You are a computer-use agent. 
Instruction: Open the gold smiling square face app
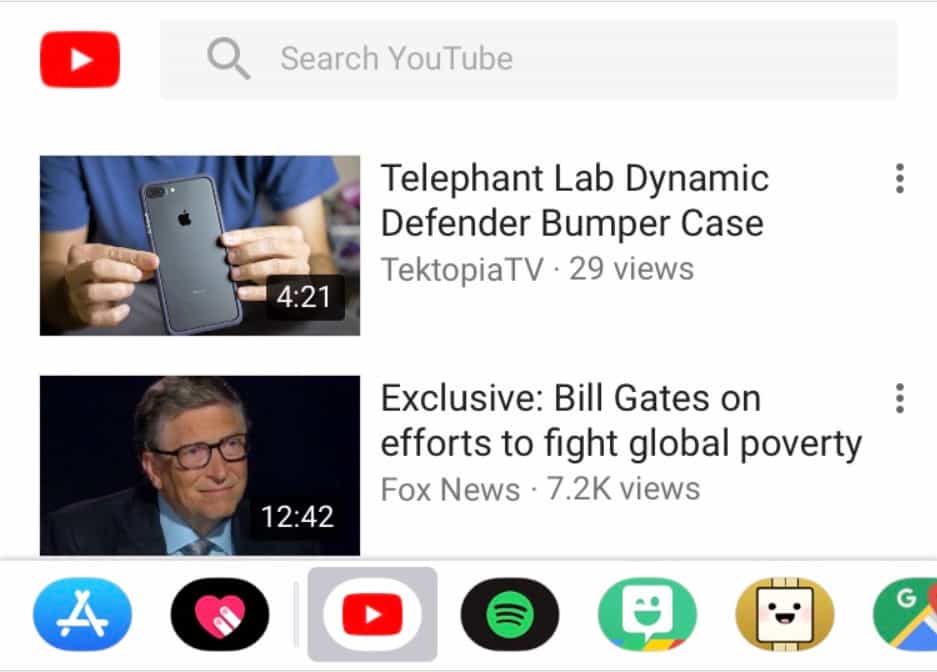click(784, 615)
